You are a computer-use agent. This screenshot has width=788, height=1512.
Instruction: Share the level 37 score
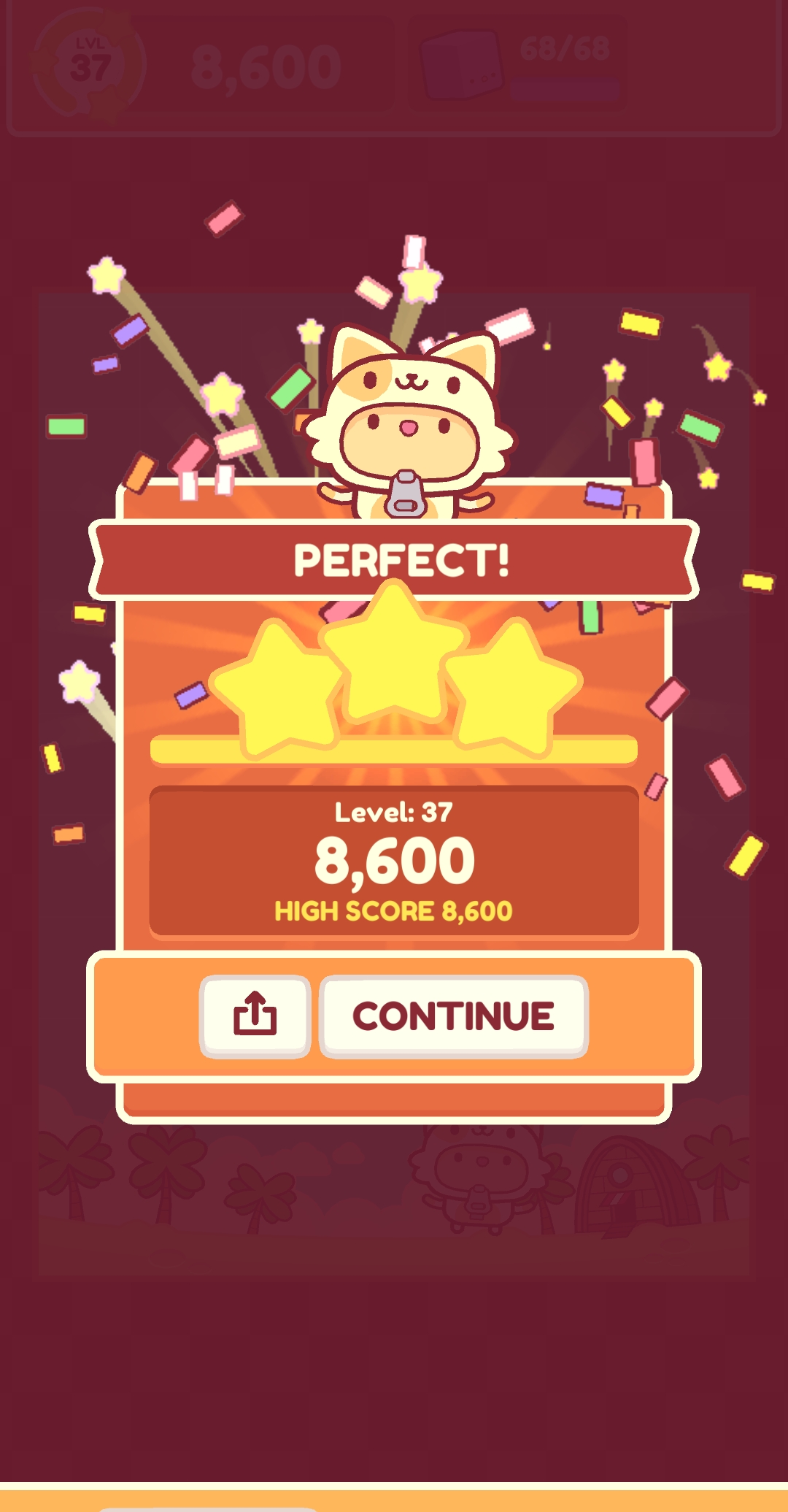click(255, 1016)
